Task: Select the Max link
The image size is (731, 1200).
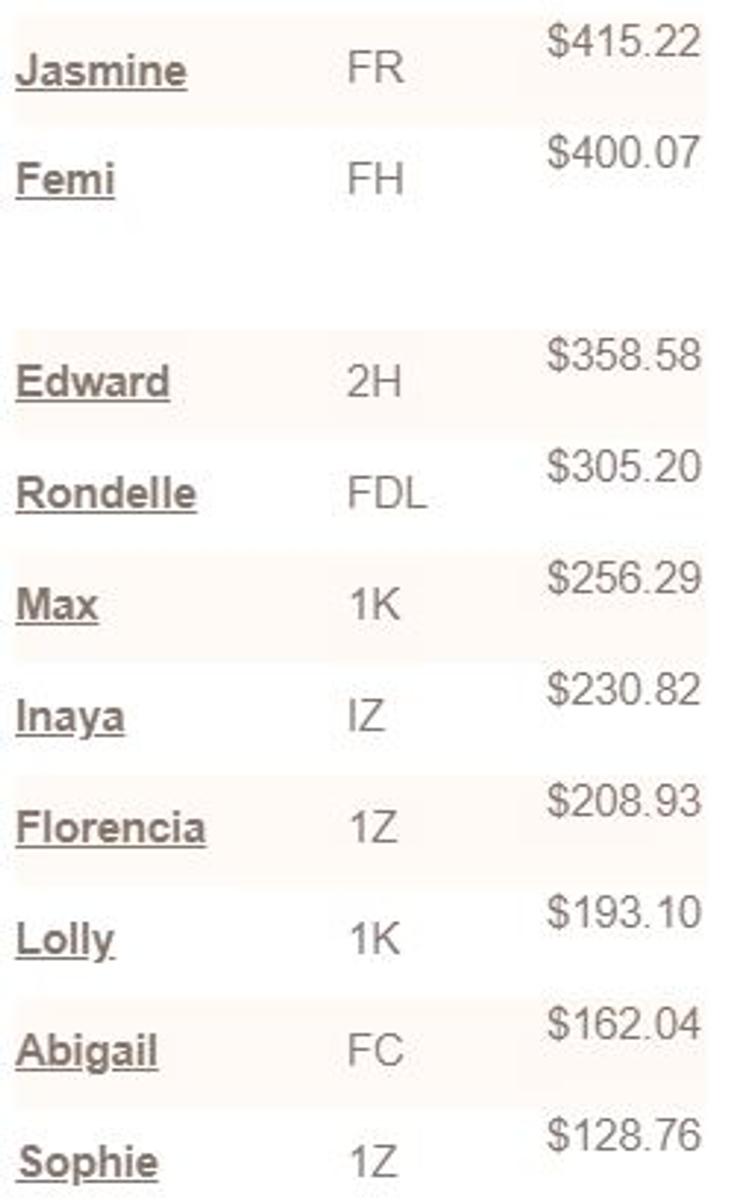Action: (57, 605)
